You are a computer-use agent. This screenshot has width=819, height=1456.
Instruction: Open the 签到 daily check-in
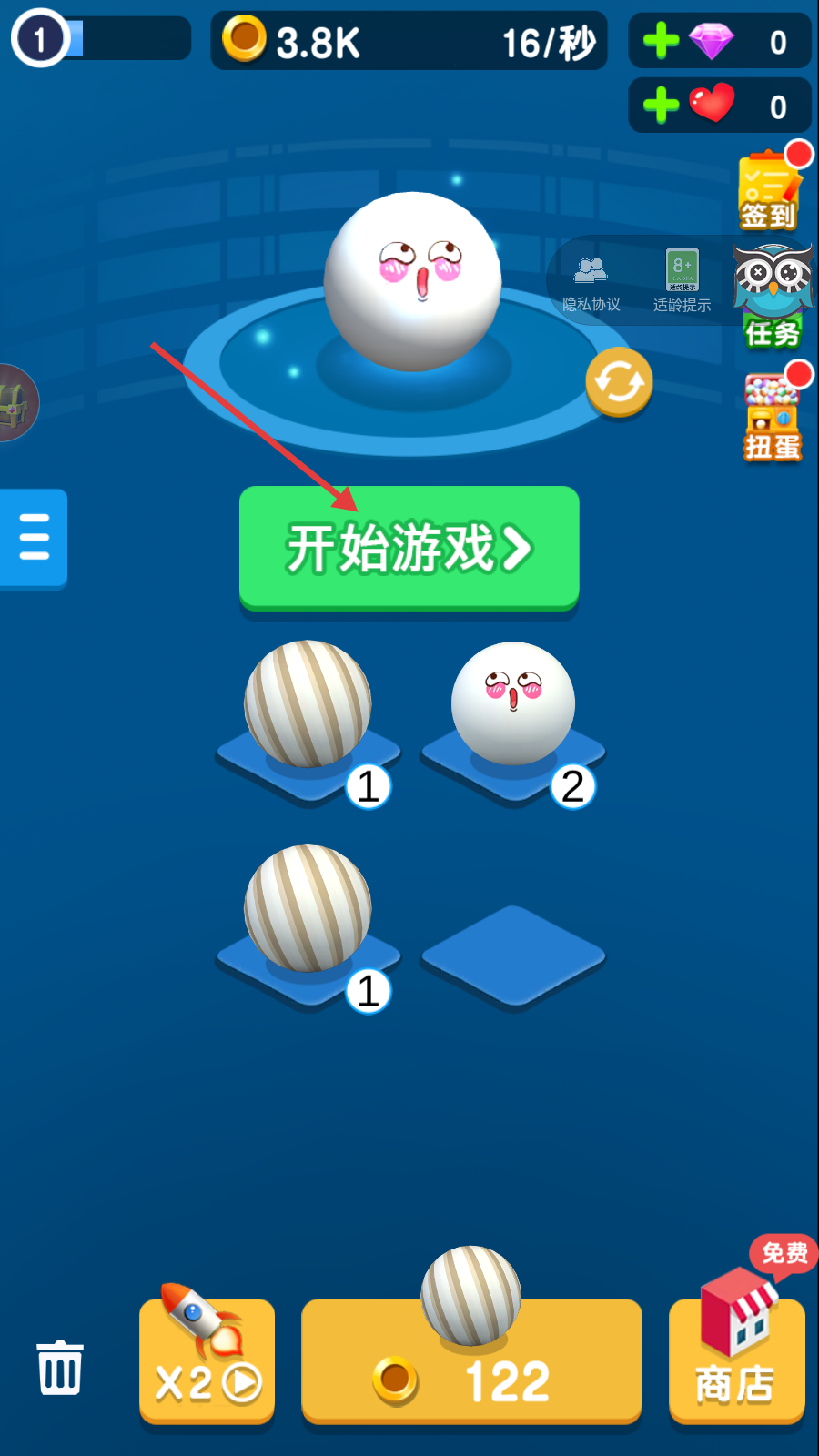[x=770, y=191]
